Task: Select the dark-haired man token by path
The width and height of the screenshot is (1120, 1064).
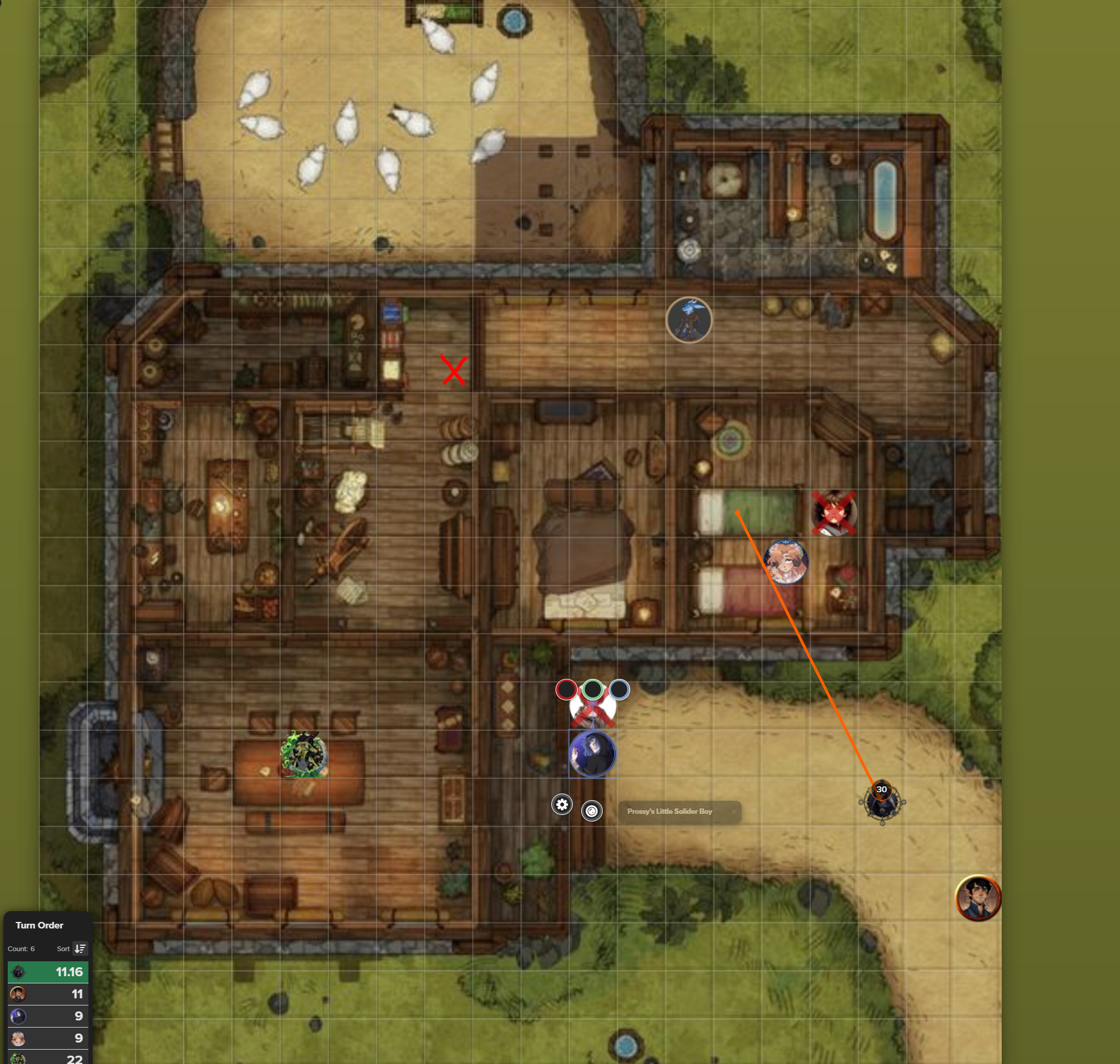Action: 978,897
